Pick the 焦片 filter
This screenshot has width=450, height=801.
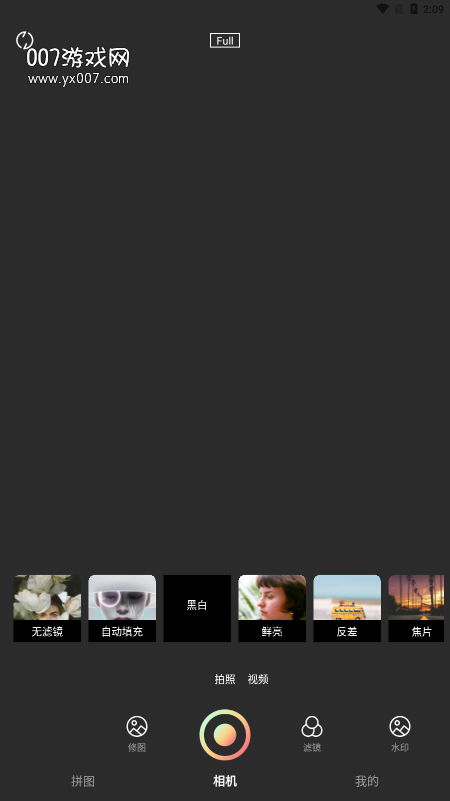[416, 608]
